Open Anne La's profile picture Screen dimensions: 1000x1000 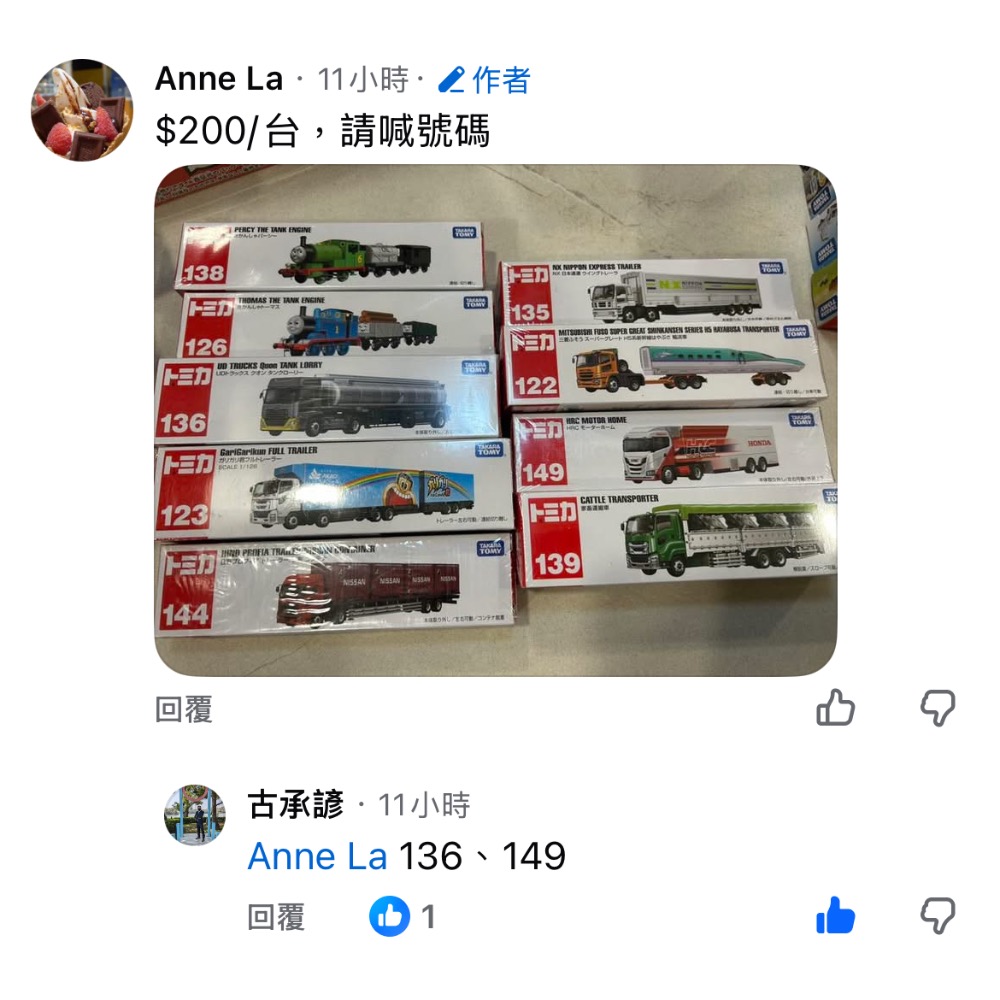(x=82, y=110)
